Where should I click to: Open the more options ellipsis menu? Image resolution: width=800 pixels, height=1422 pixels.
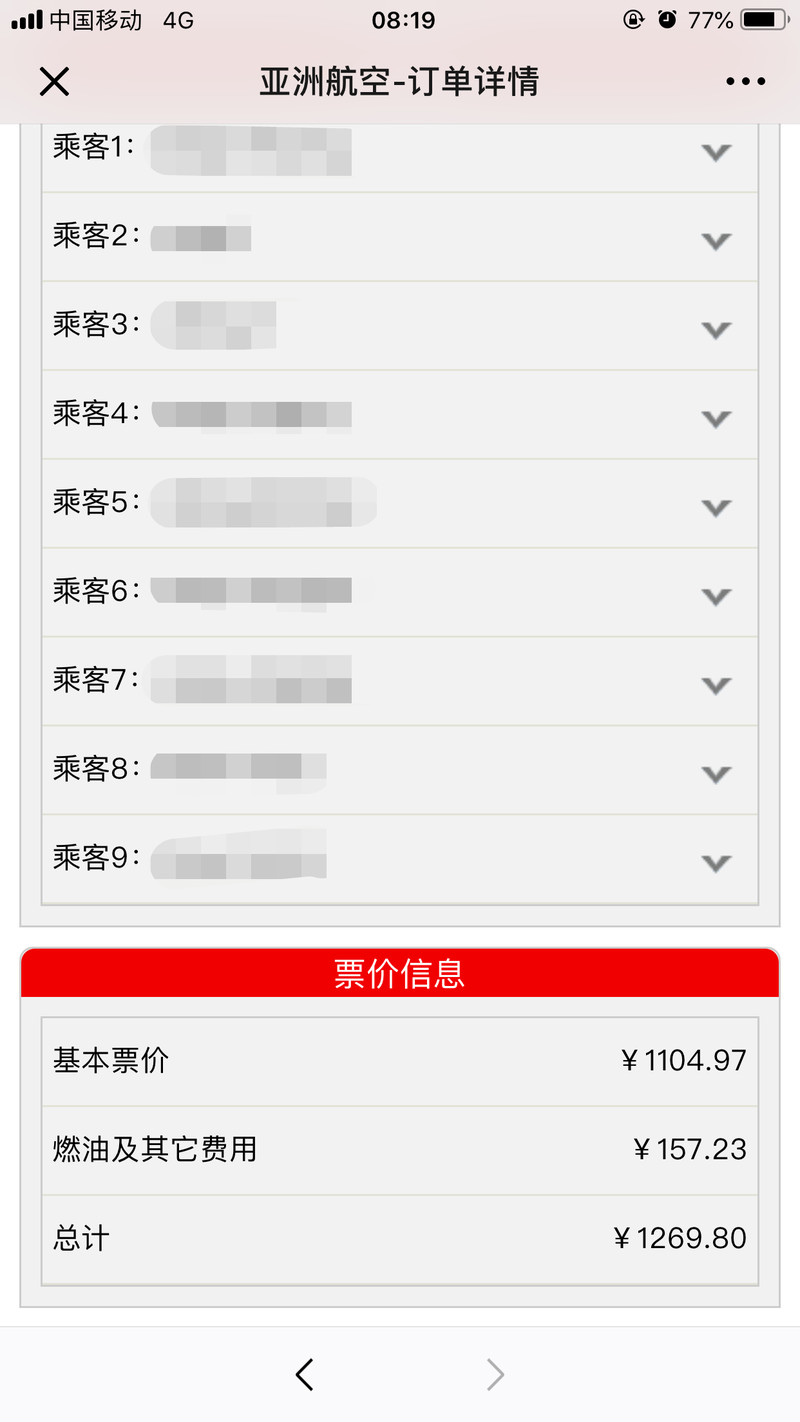pos(747,82)
